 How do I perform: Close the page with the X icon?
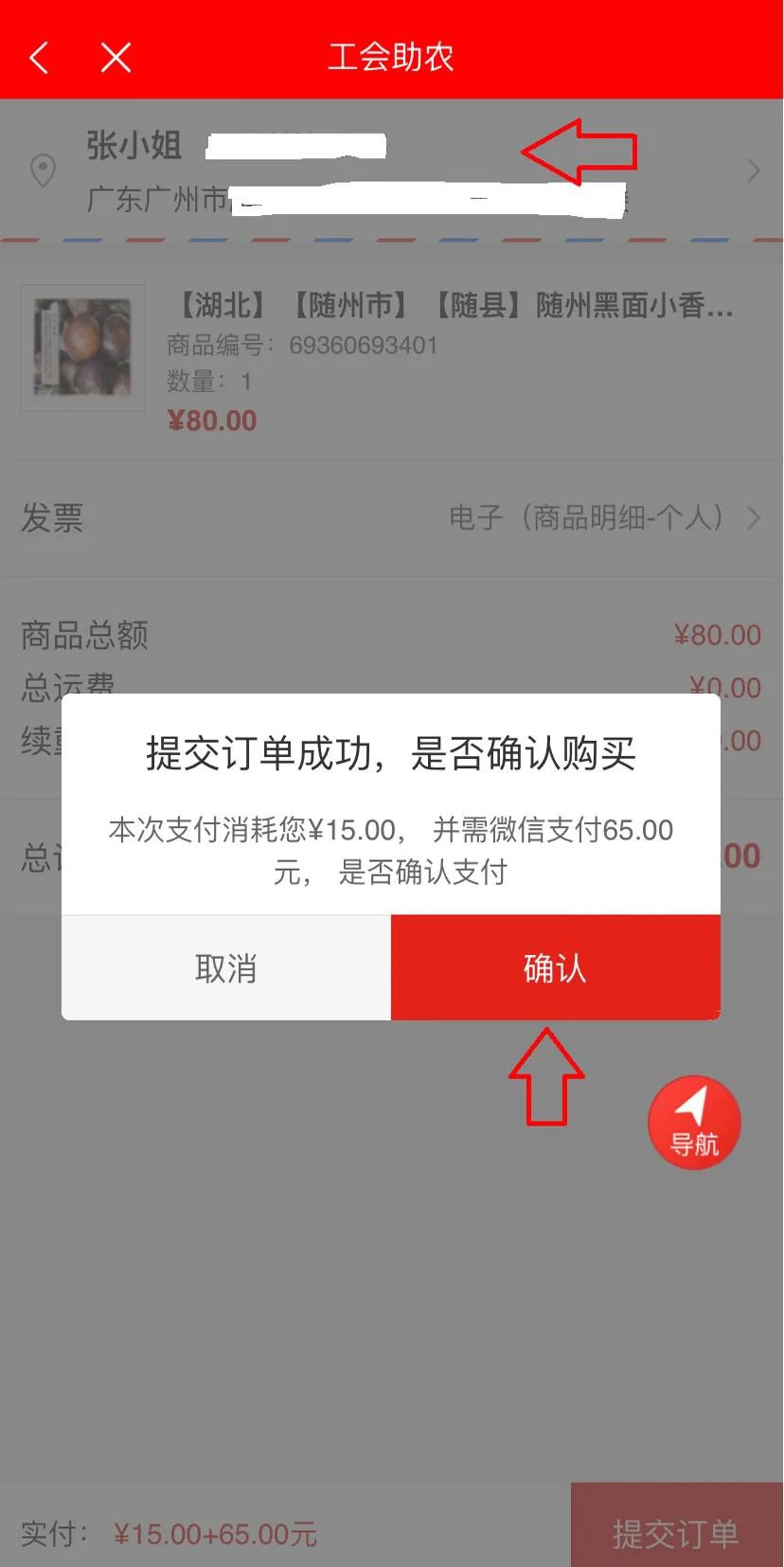click(x=116, y=58)
